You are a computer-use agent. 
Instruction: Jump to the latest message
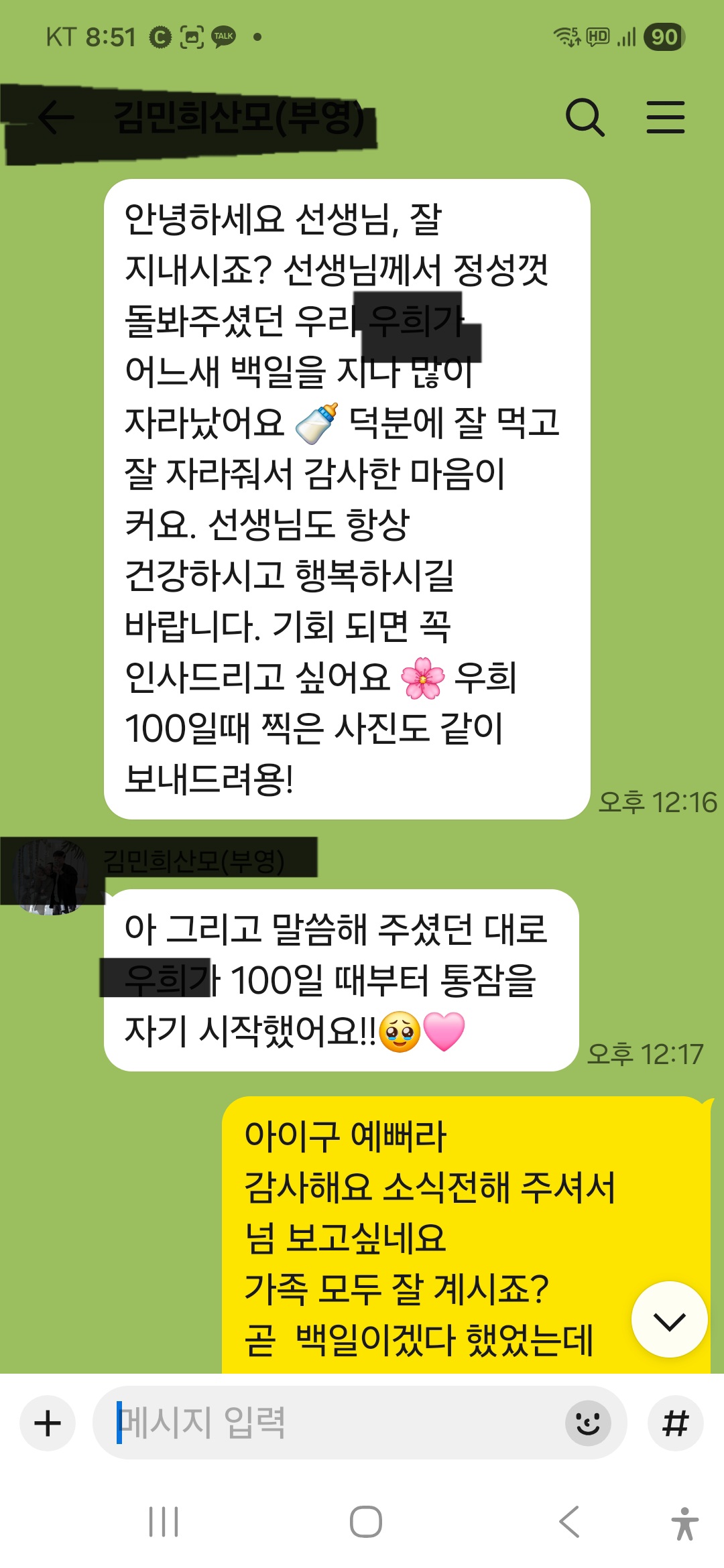(x=669, y=1320)
